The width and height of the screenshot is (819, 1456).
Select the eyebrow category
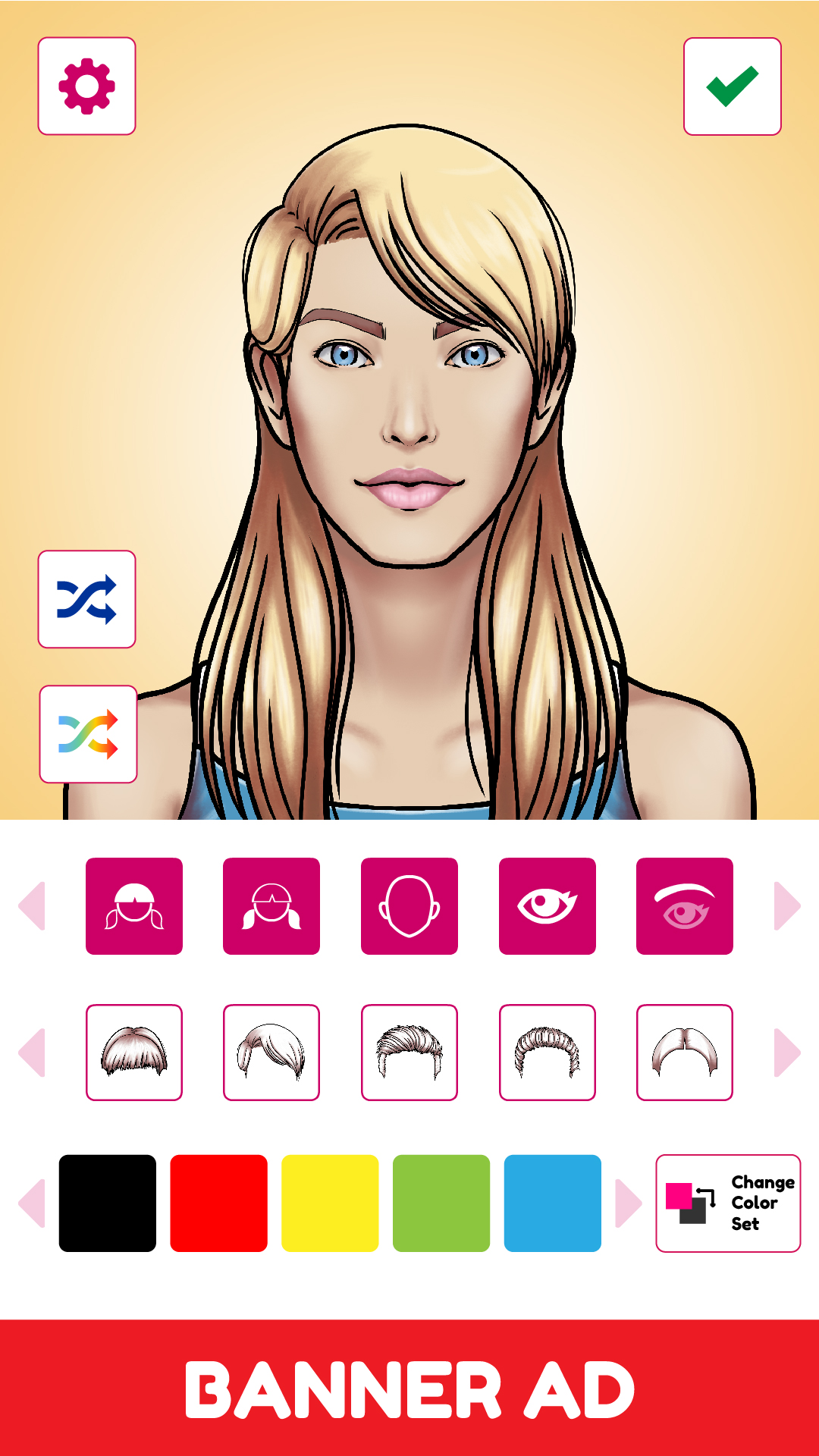685,906
